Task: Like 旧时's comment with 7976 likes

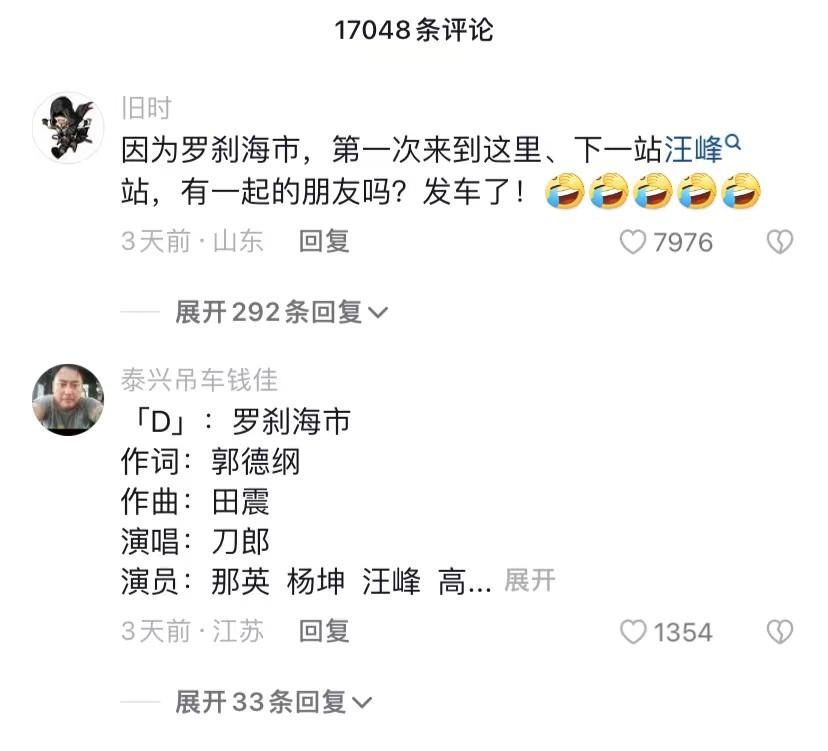Action: 634,241
